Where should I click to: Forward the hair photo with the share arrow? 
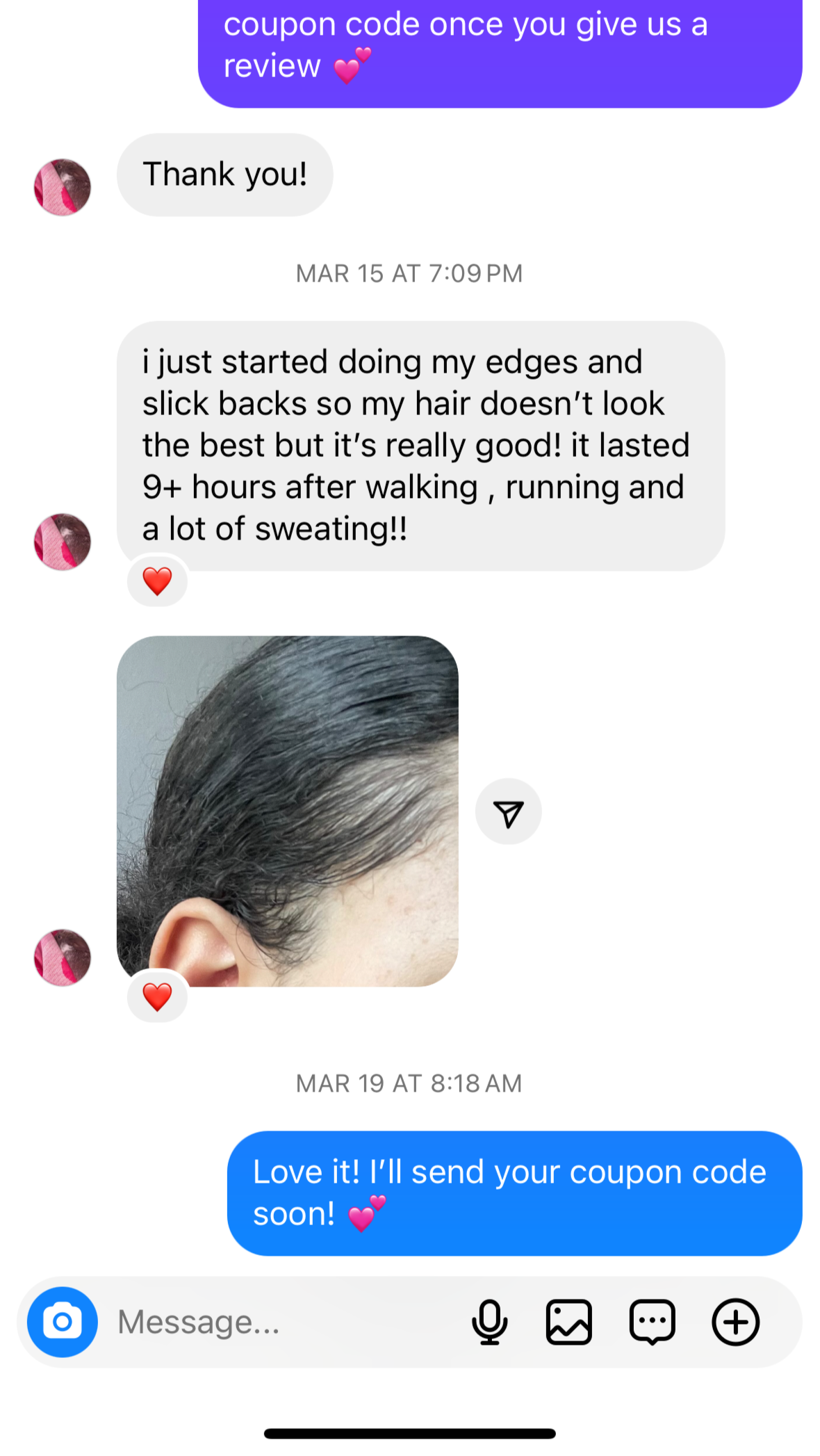509,811
